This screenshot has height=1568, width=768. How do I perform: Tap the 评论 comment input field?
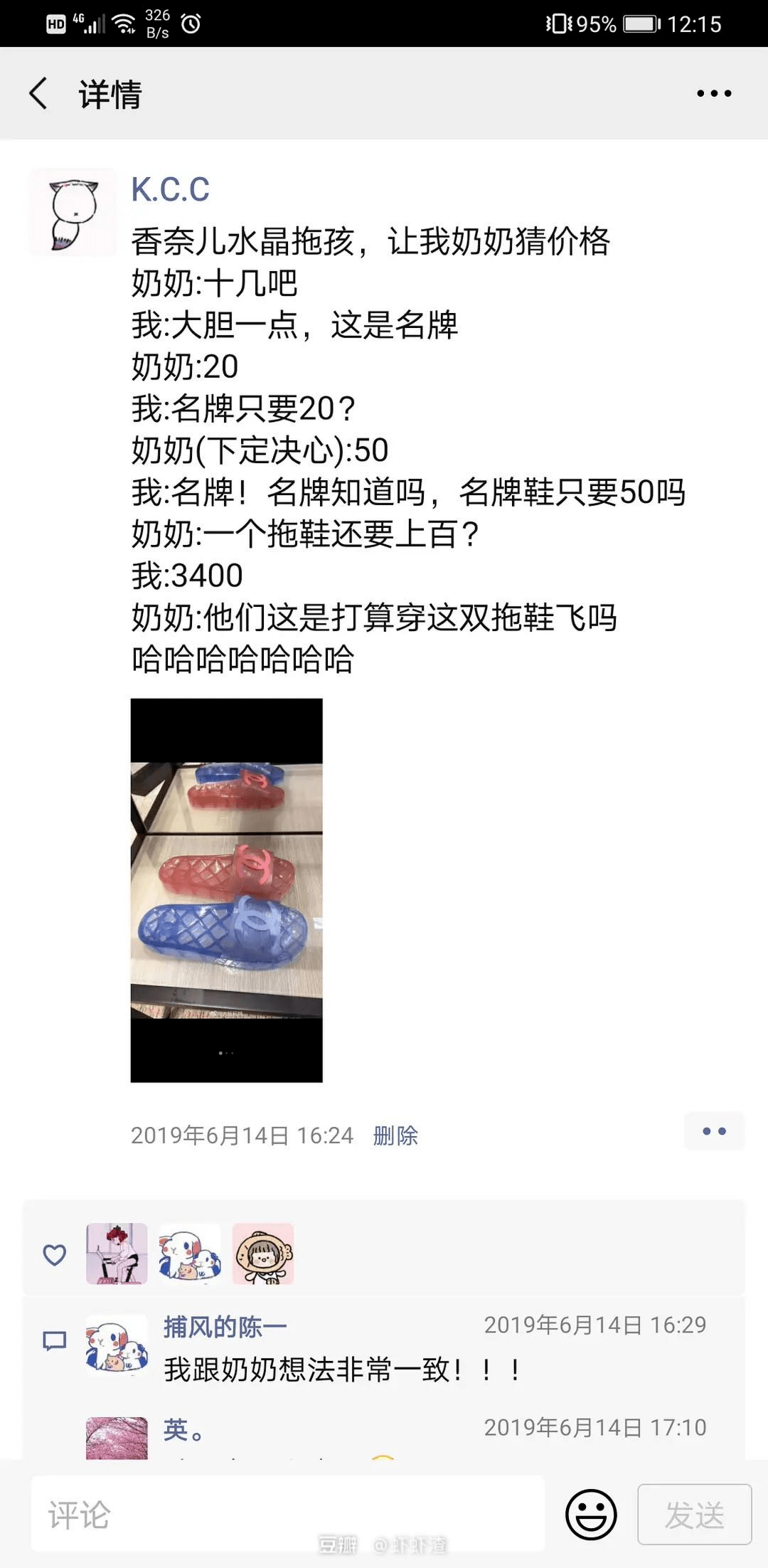tap(284, 1515)
